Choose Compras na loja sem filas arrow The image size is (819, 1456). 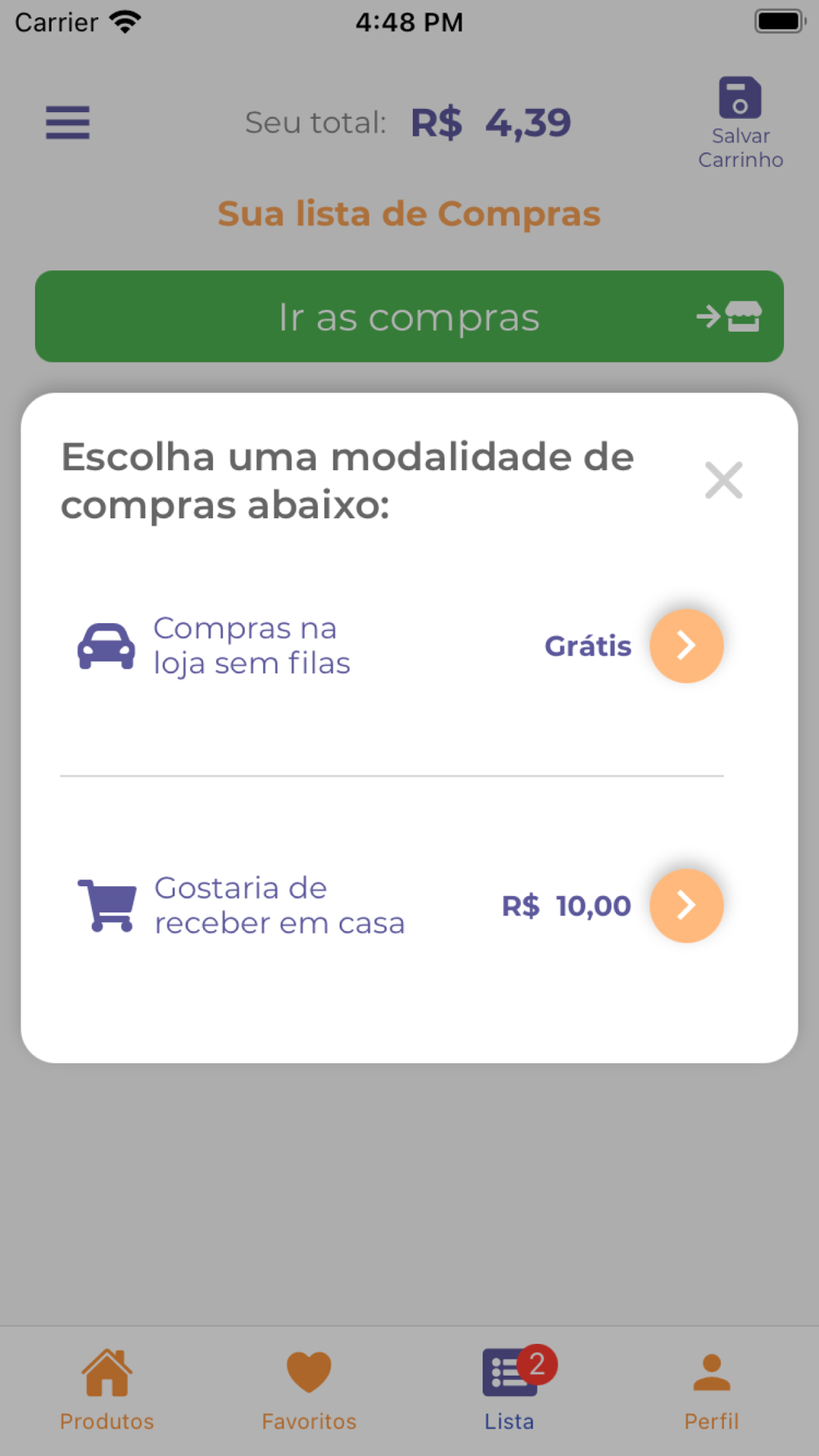tap(686, 645)
